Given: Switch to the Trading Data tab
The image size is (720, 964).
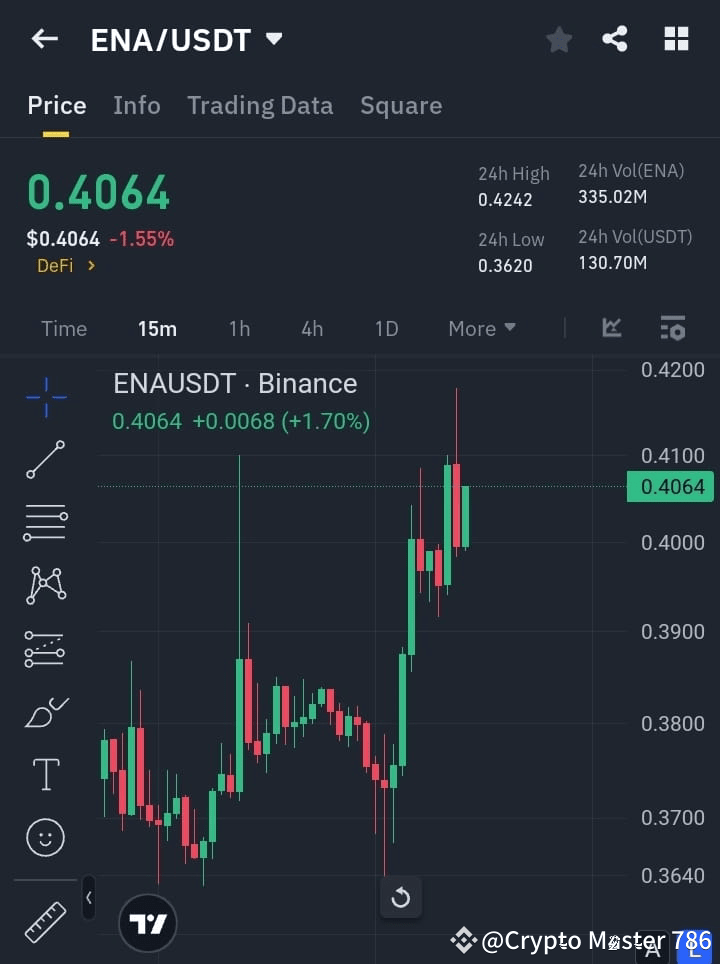Looking at the screenshot, I should click(260, 105).
